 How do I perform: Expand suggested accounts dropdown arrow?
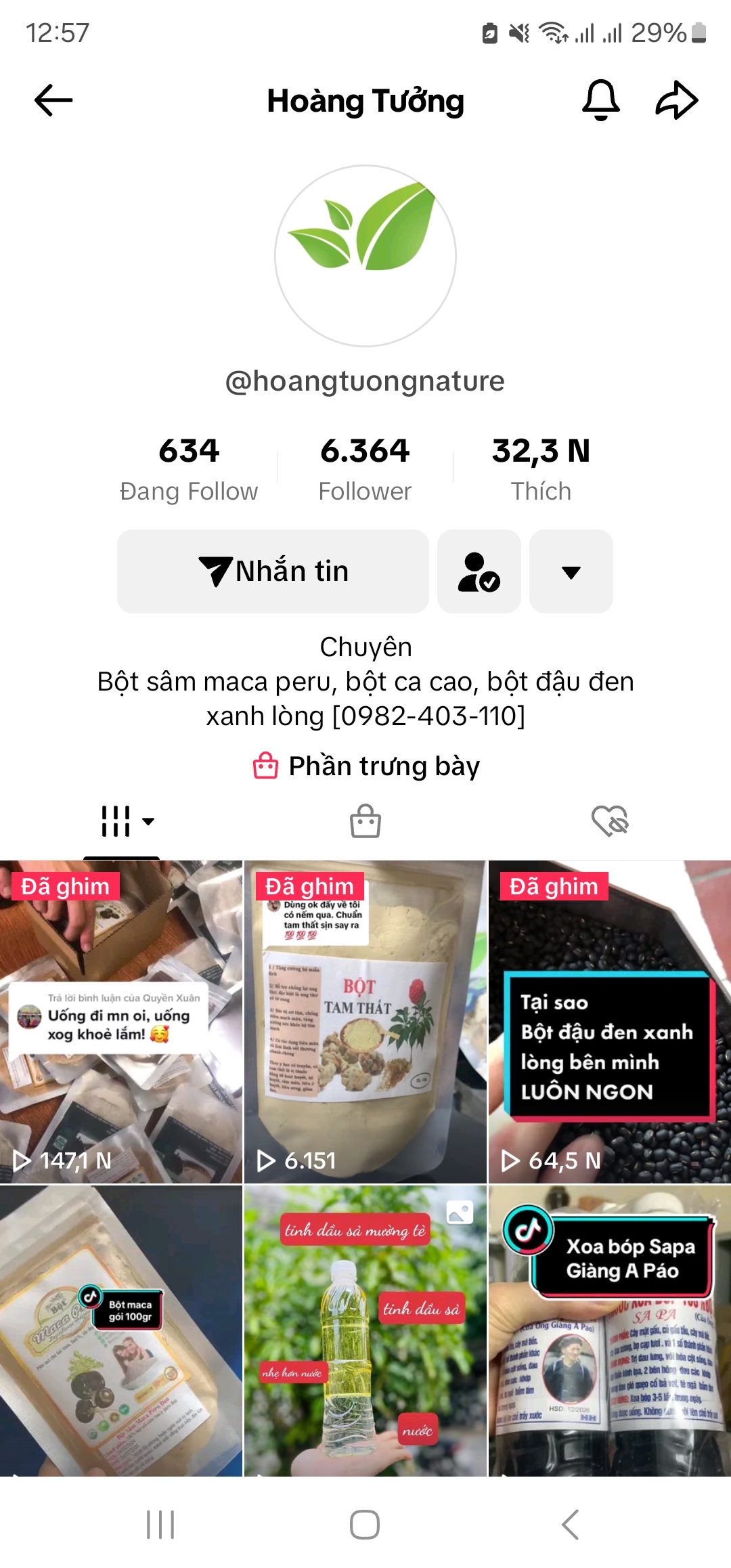click(571, 571)
